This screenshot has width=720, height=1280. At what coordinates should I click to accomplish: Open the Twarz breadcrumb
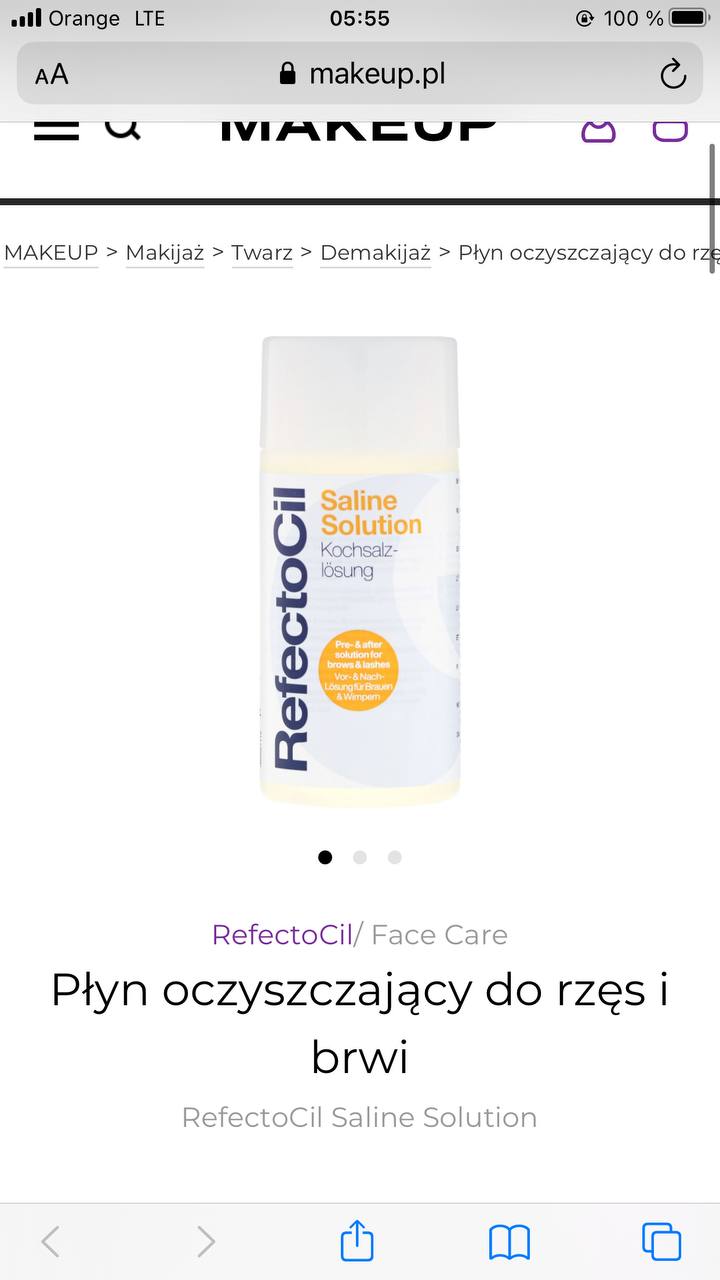tap(262, 253)
